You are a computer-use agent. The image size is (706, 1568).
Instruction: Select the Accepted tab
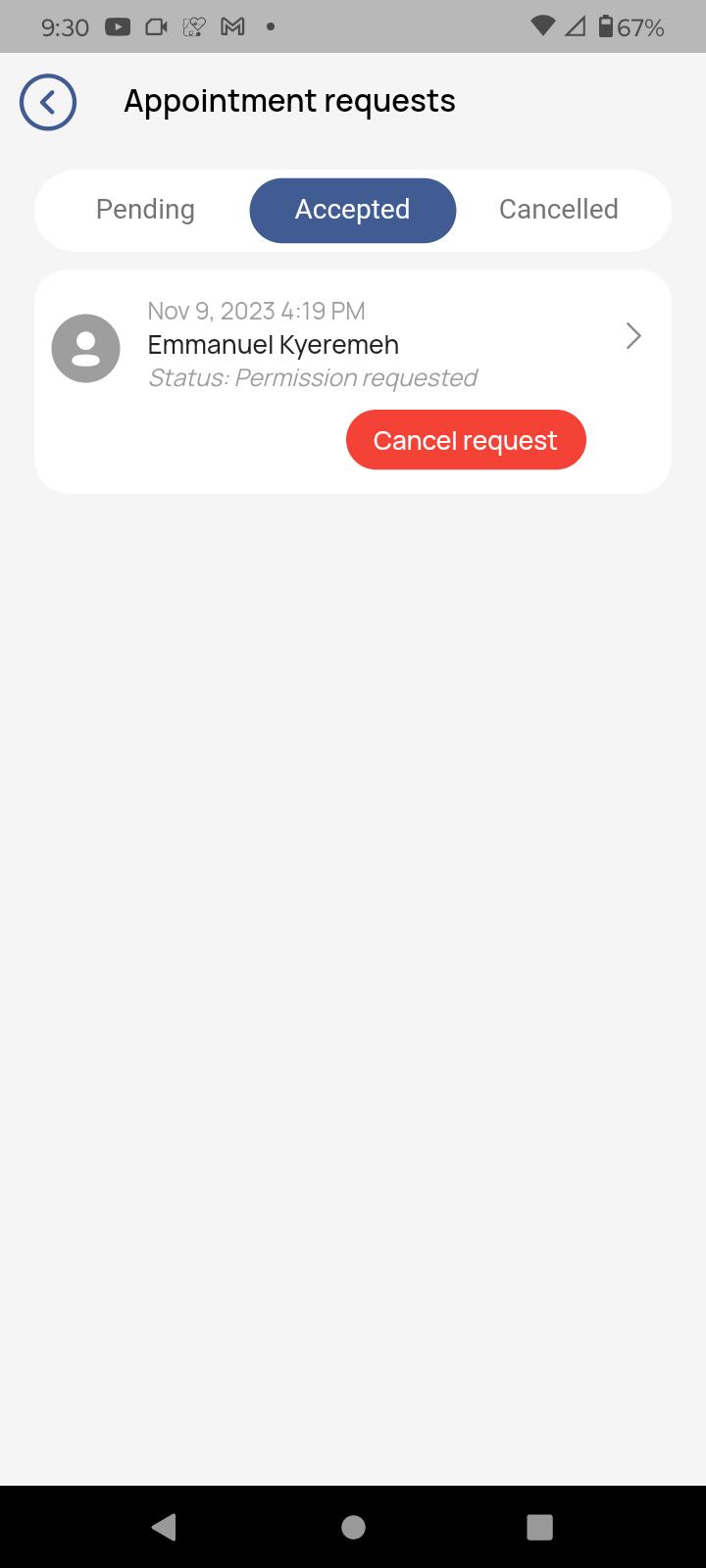click(x=353, y=210)
